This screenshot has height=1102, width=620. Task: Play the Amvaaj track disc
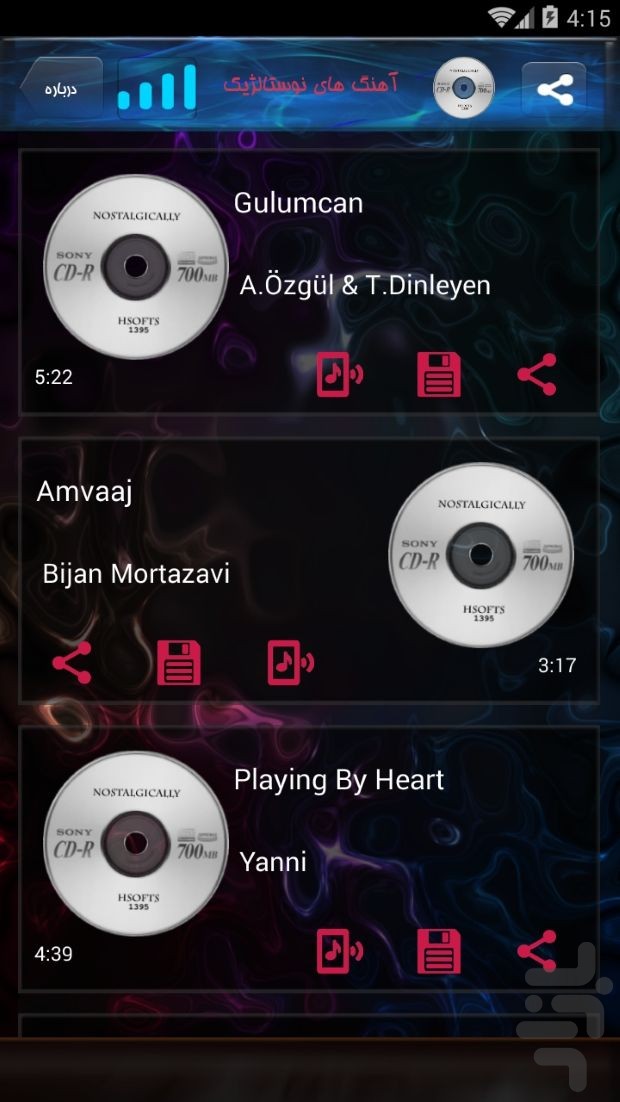pos(482,555)
